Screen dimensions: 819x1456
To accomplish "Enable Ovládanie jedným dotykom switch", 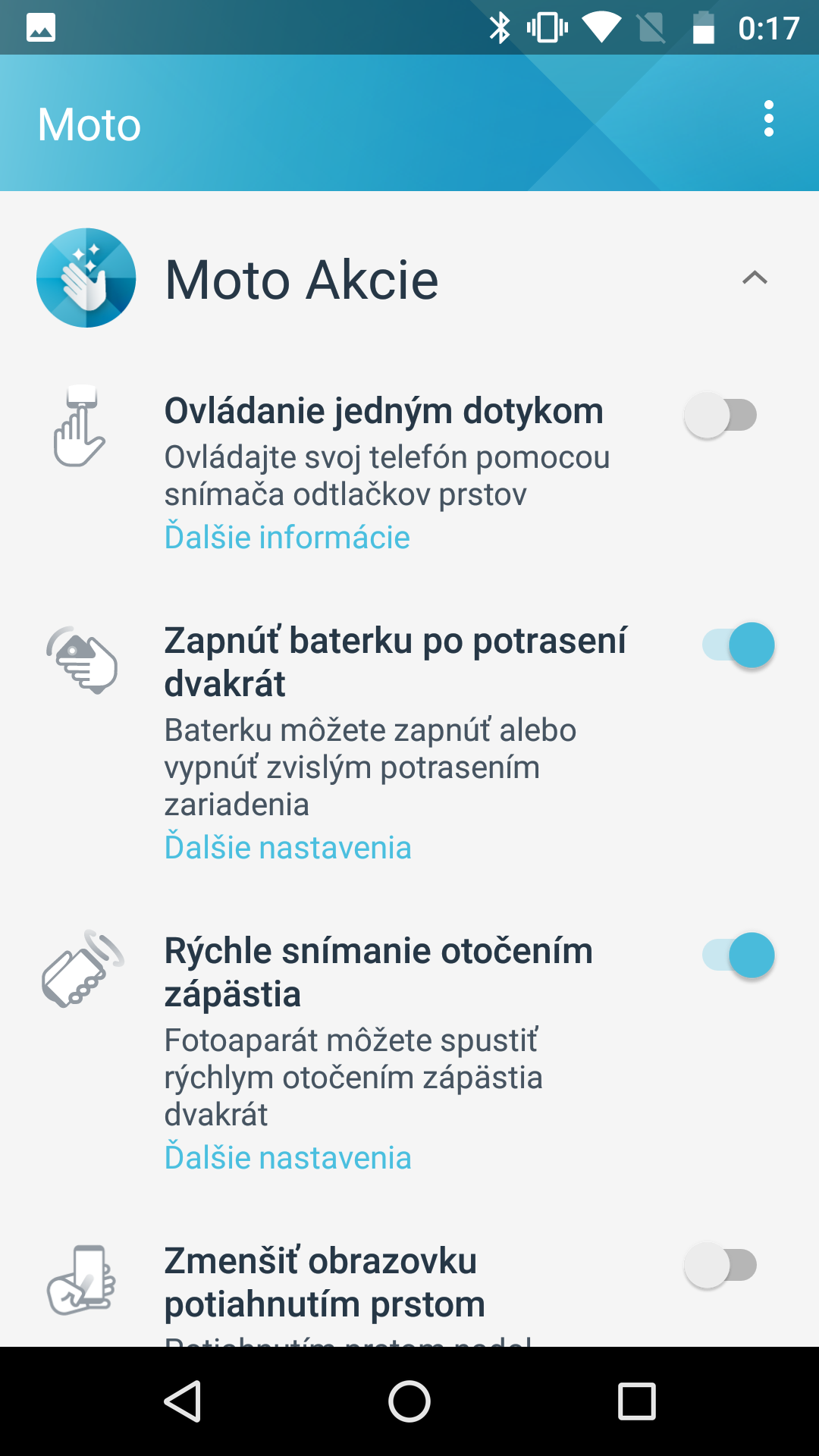I will tap(720, 415).
